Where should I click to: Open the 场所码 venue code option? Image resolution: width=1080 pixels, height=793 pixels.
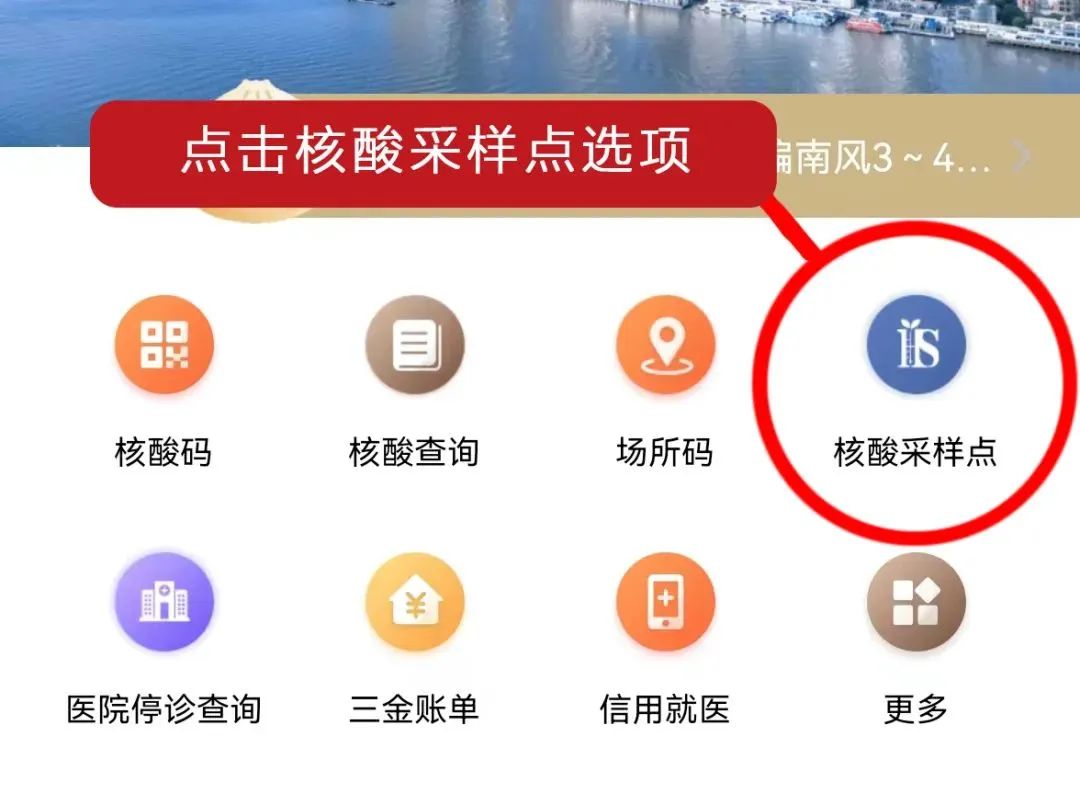(x=665, y=345)
